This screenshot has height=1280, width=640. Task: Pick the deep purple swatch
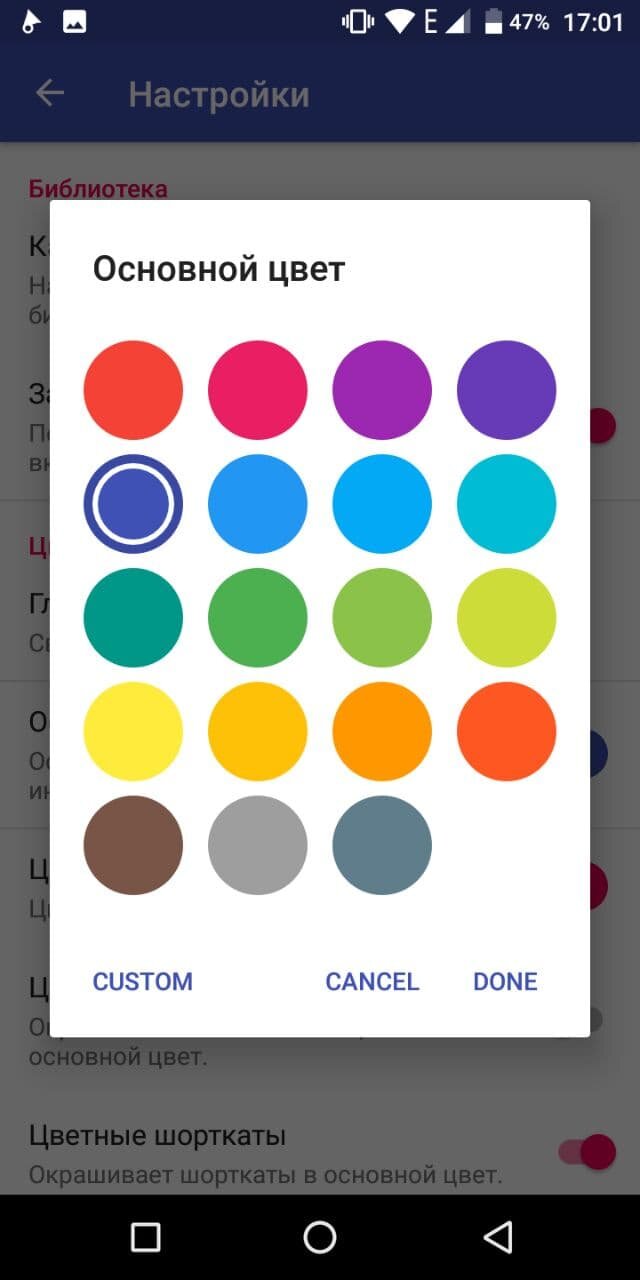tap(507, 390)
